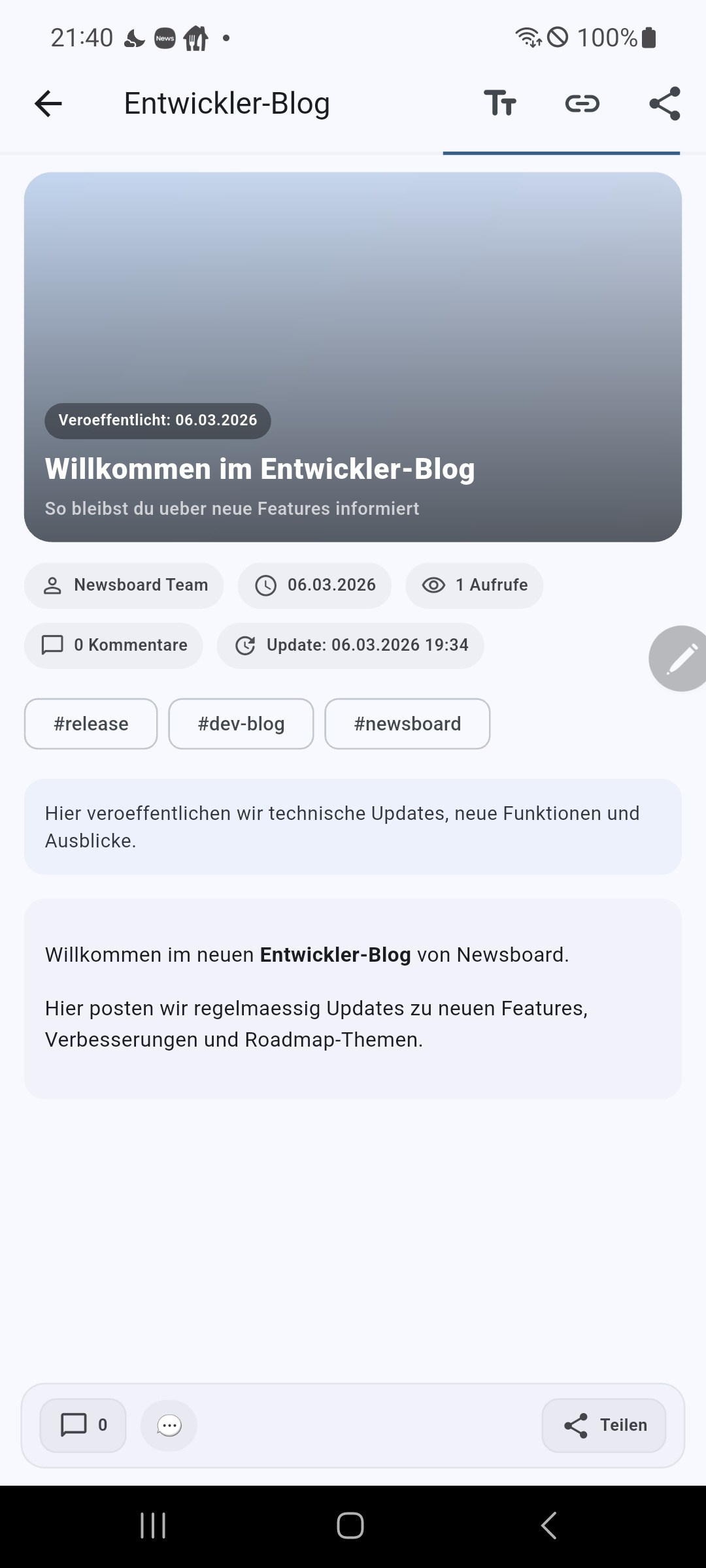This screenshot has width=706, height=1568.
Task: Tap the Teilen button
Action: coord(604,1425)
